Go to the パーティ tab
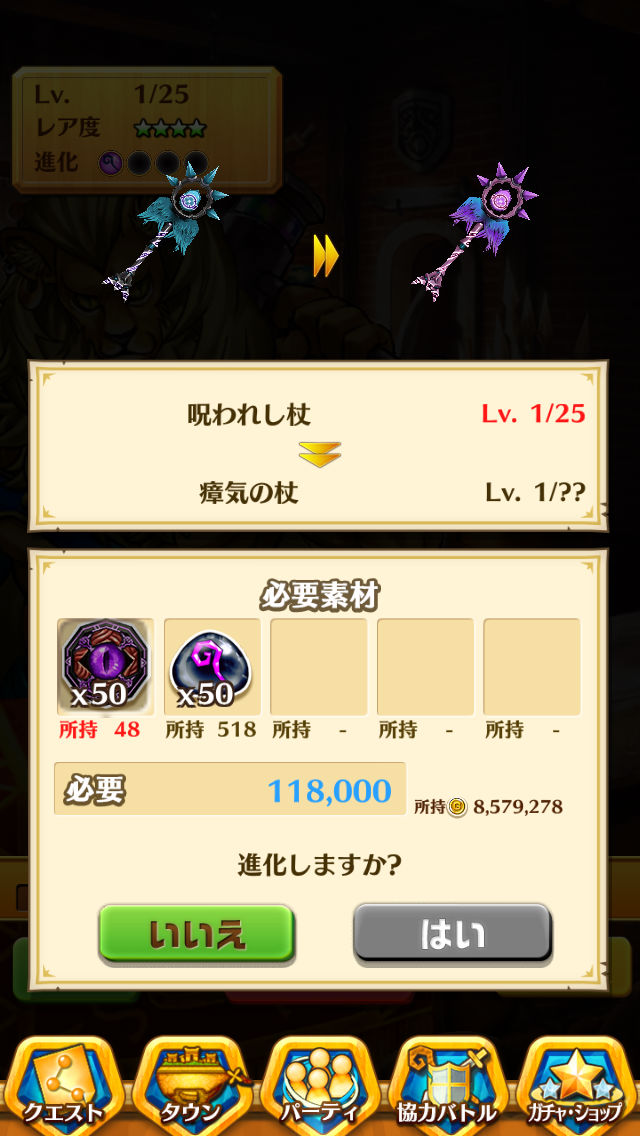Image resolution: width=640 pixels, height=1136 pixels. click(x=320, y=1085)
